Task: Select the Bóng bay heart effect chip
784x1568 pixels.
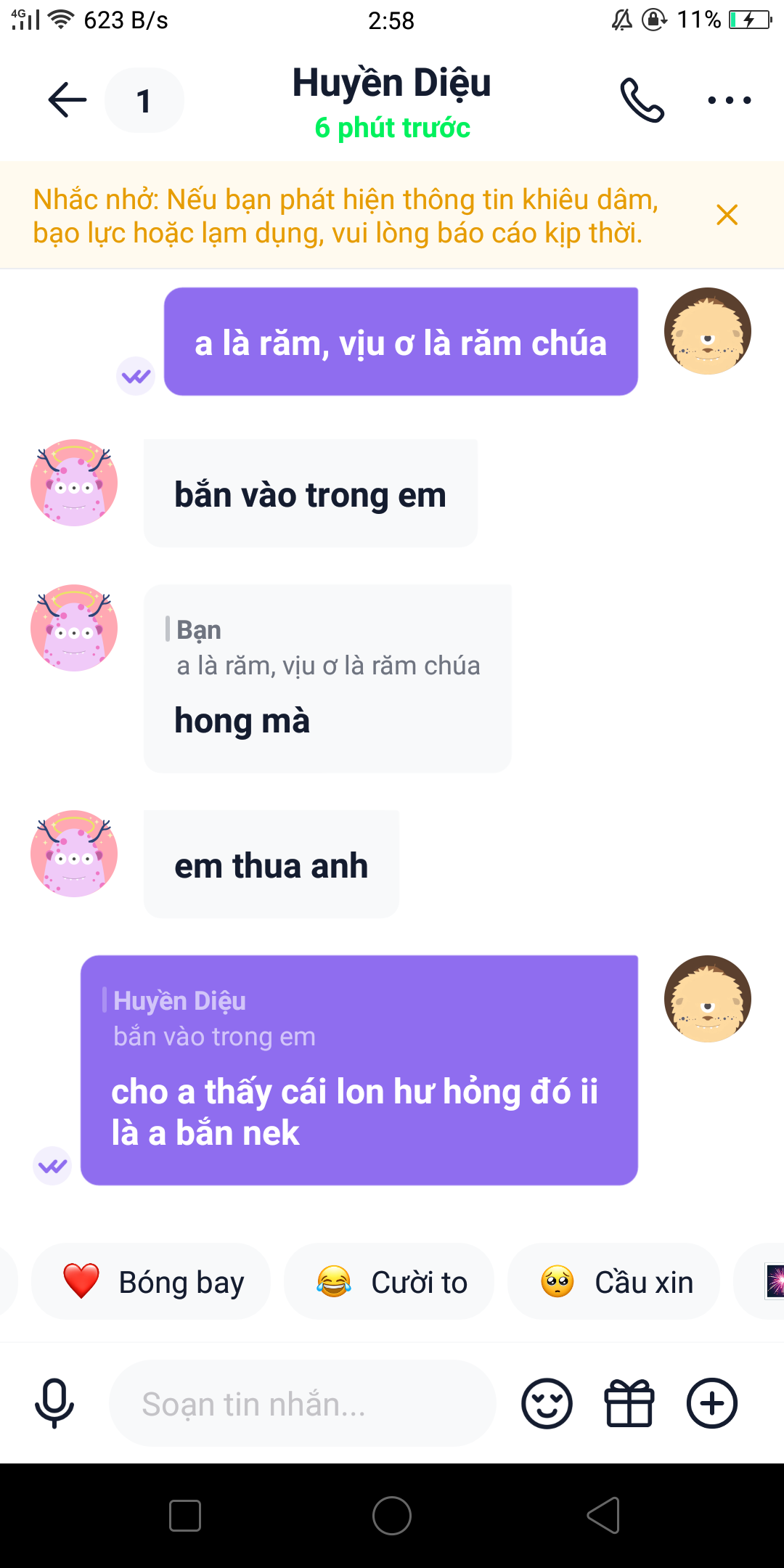Action: (151, 1282)
